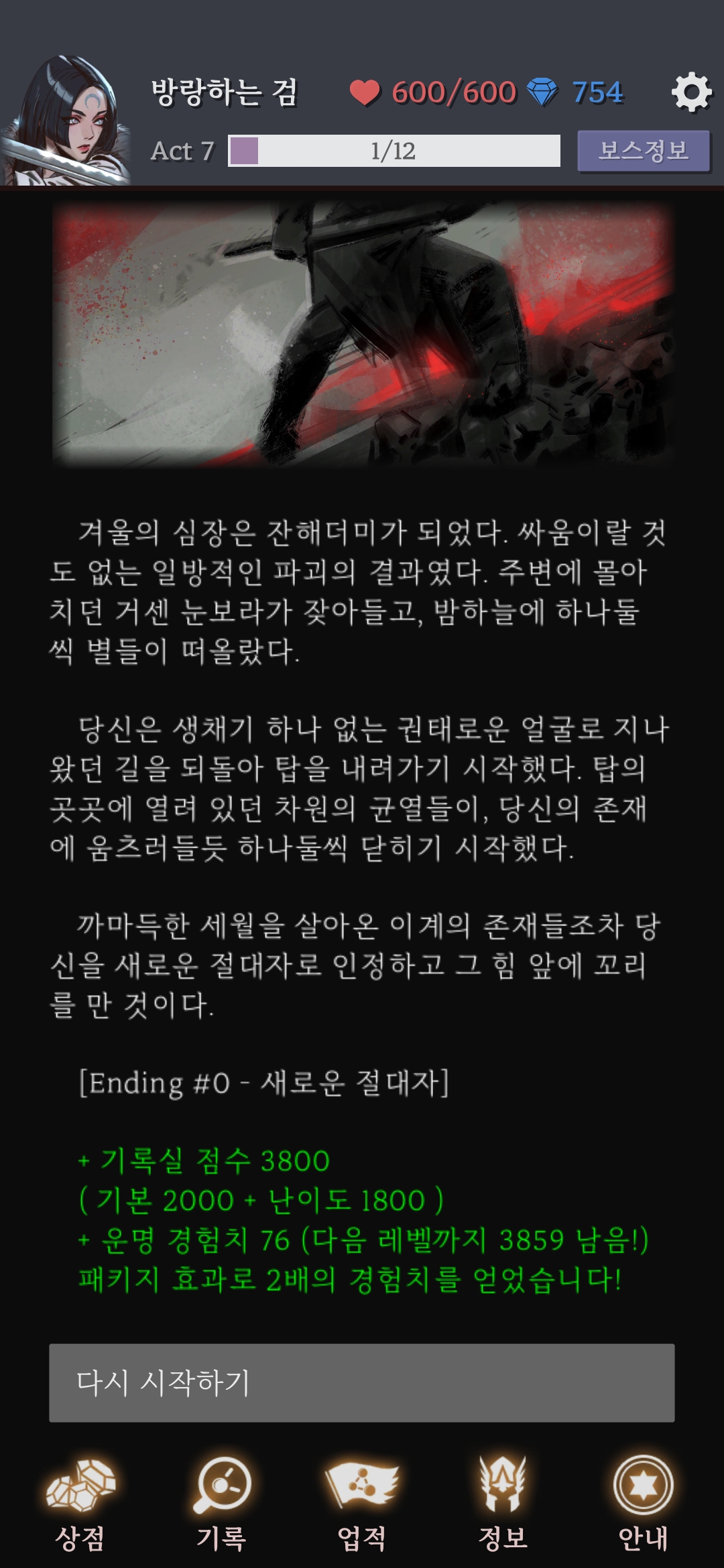Viewport: 724px width, 1568px height.
Task: Open the settings gear icon
Action: [691, 92]
